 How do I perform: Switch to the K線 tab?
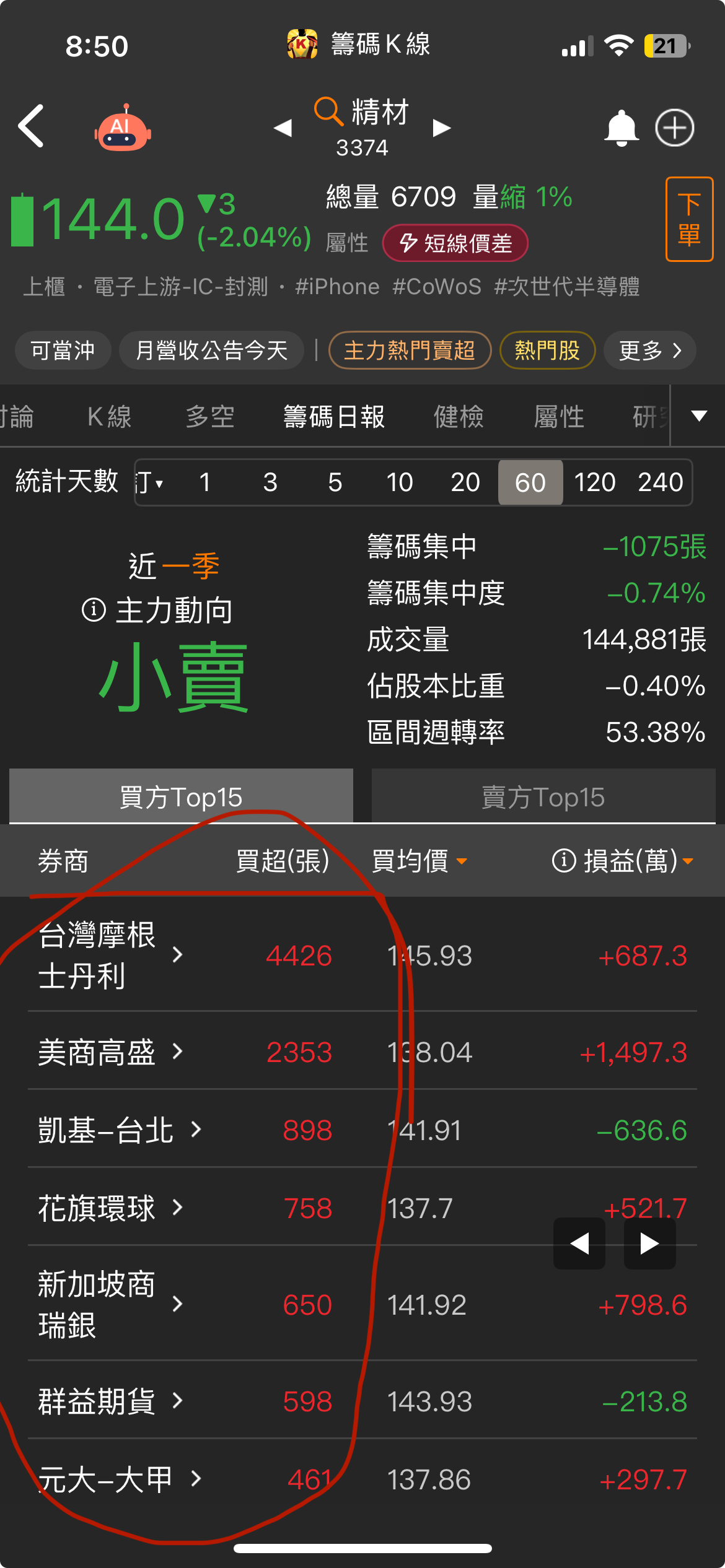(x=110, y=416)
